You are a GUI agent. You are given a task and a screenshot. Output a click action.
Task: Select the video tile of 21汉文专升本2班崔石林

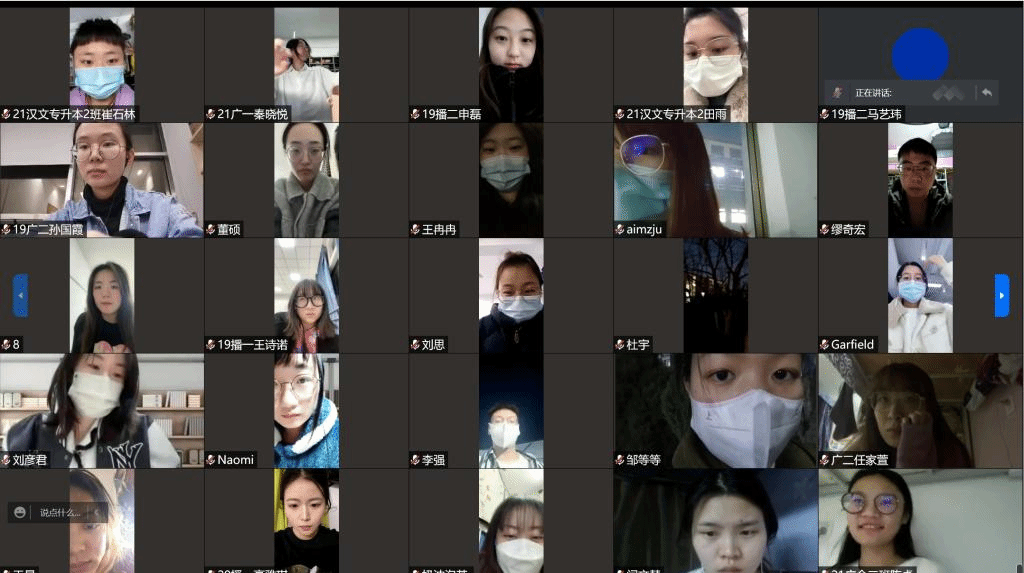pyautogui.click(x=101, y=62)
